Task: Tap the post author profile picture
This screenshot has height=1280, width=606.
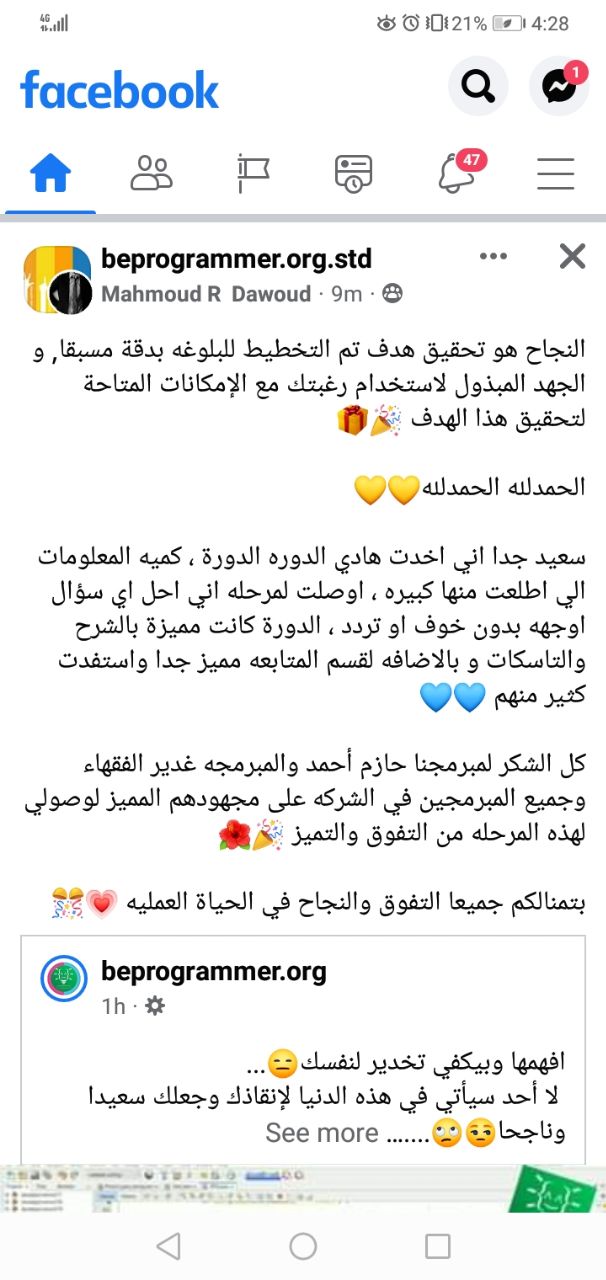Action: [57, 277]
